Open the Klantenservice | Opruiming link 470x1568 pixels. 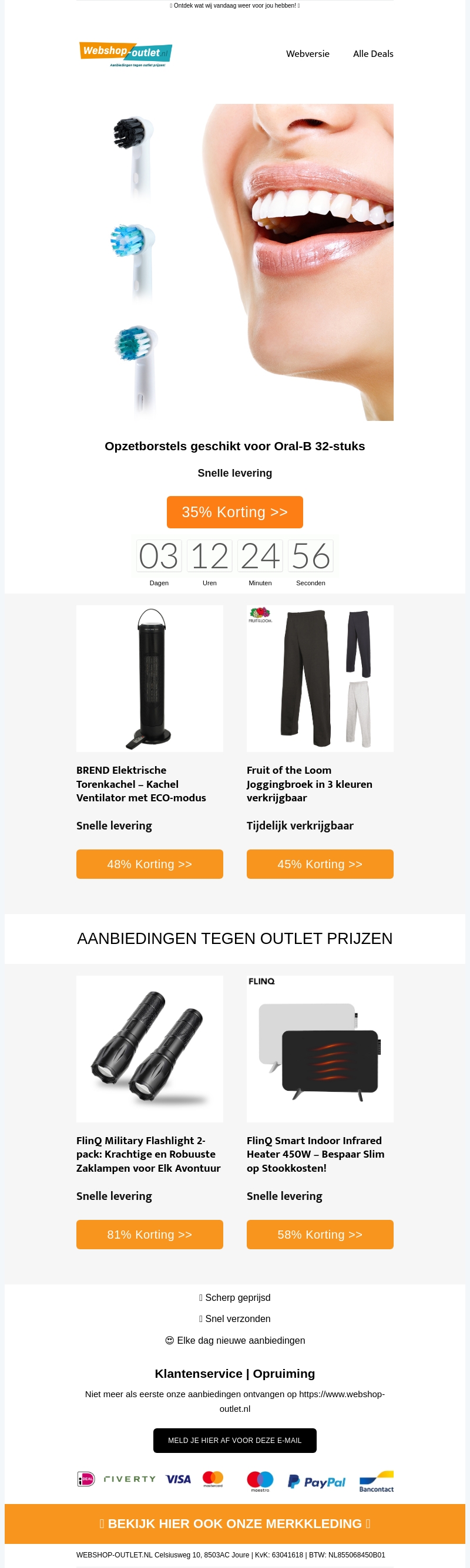click(234, 1373)
